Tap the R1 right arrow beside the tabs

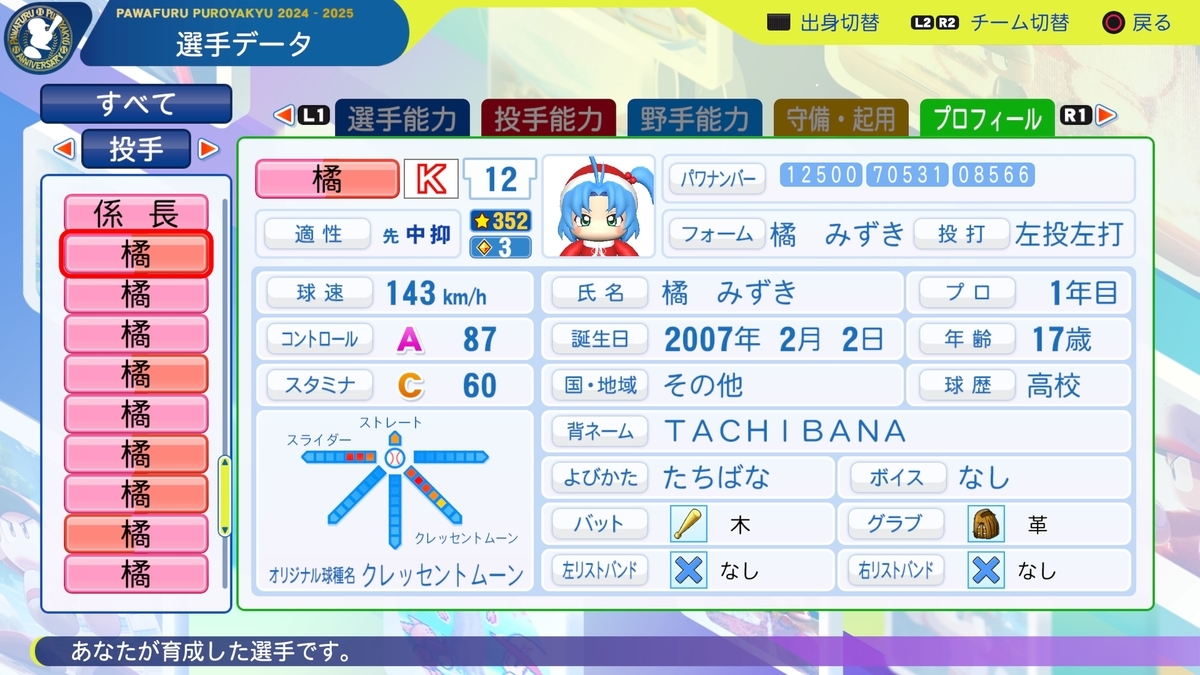1106,115
